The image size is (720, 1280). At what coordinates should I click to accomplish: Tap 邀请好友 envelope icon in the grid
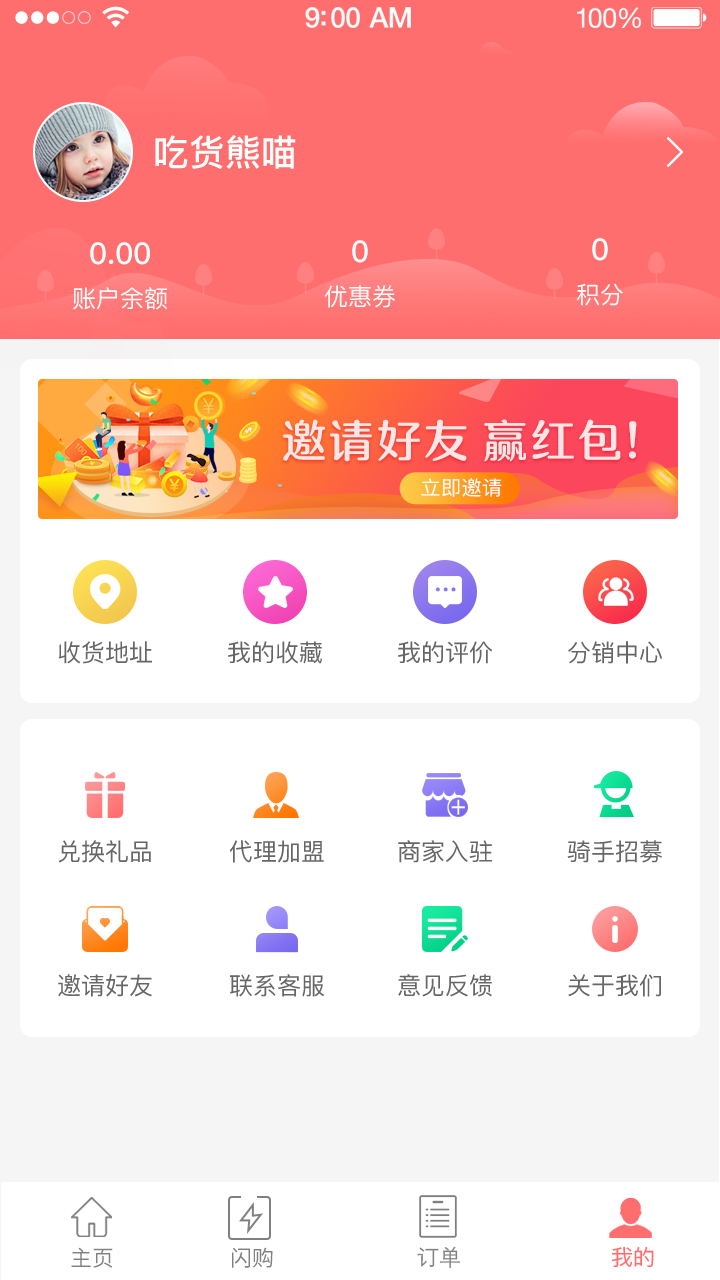tap(105, 930)
